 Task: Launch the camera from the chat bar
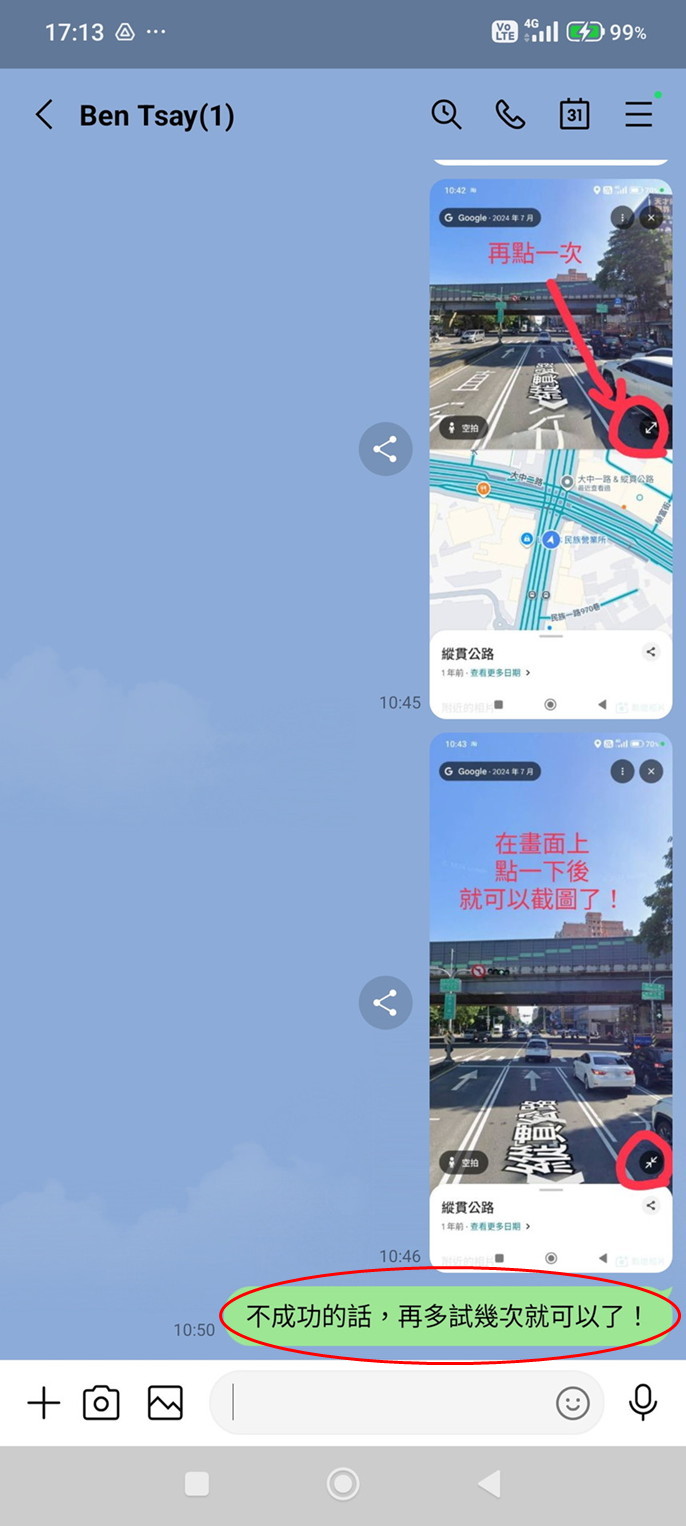(101, 1403)
